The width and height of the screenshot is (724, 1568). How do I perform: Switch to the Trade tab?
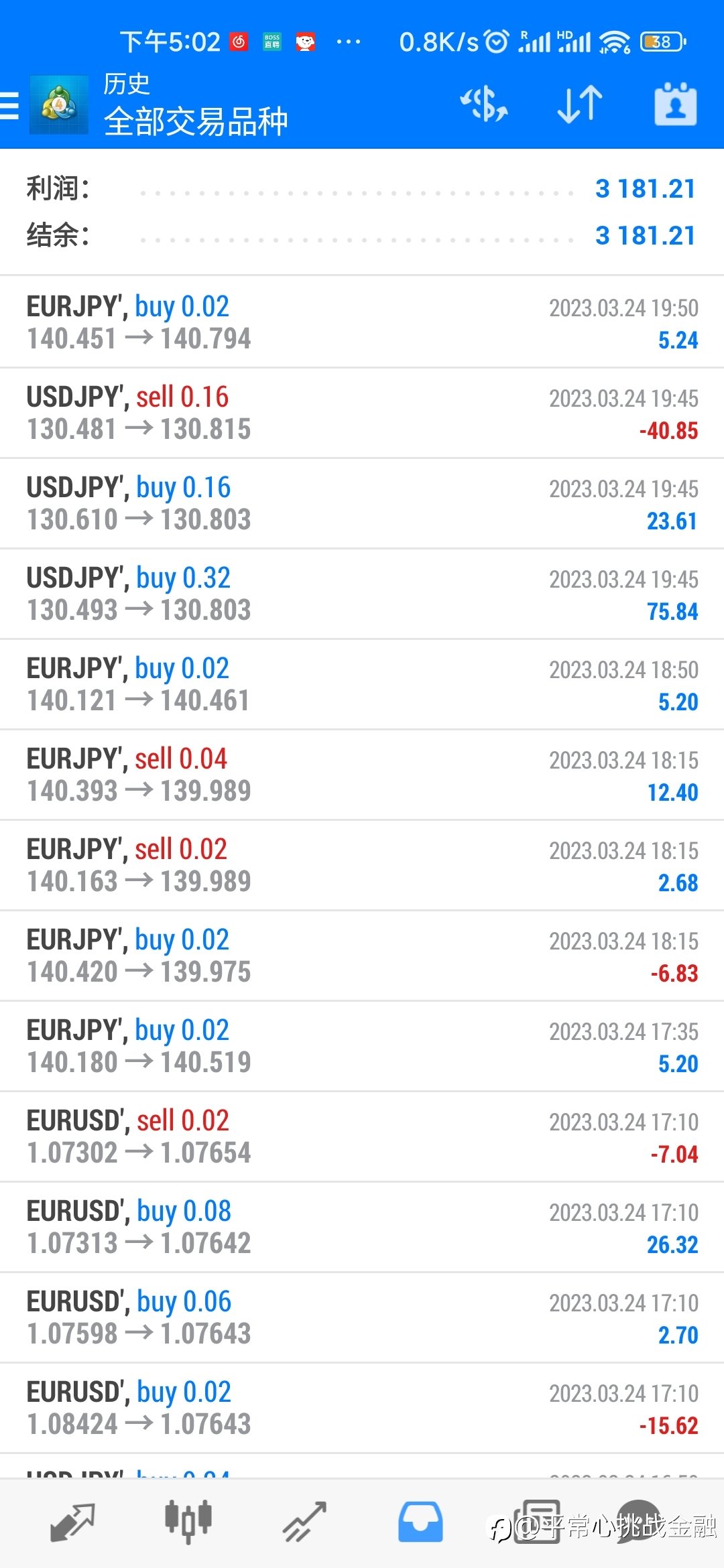pos(304,1522)
